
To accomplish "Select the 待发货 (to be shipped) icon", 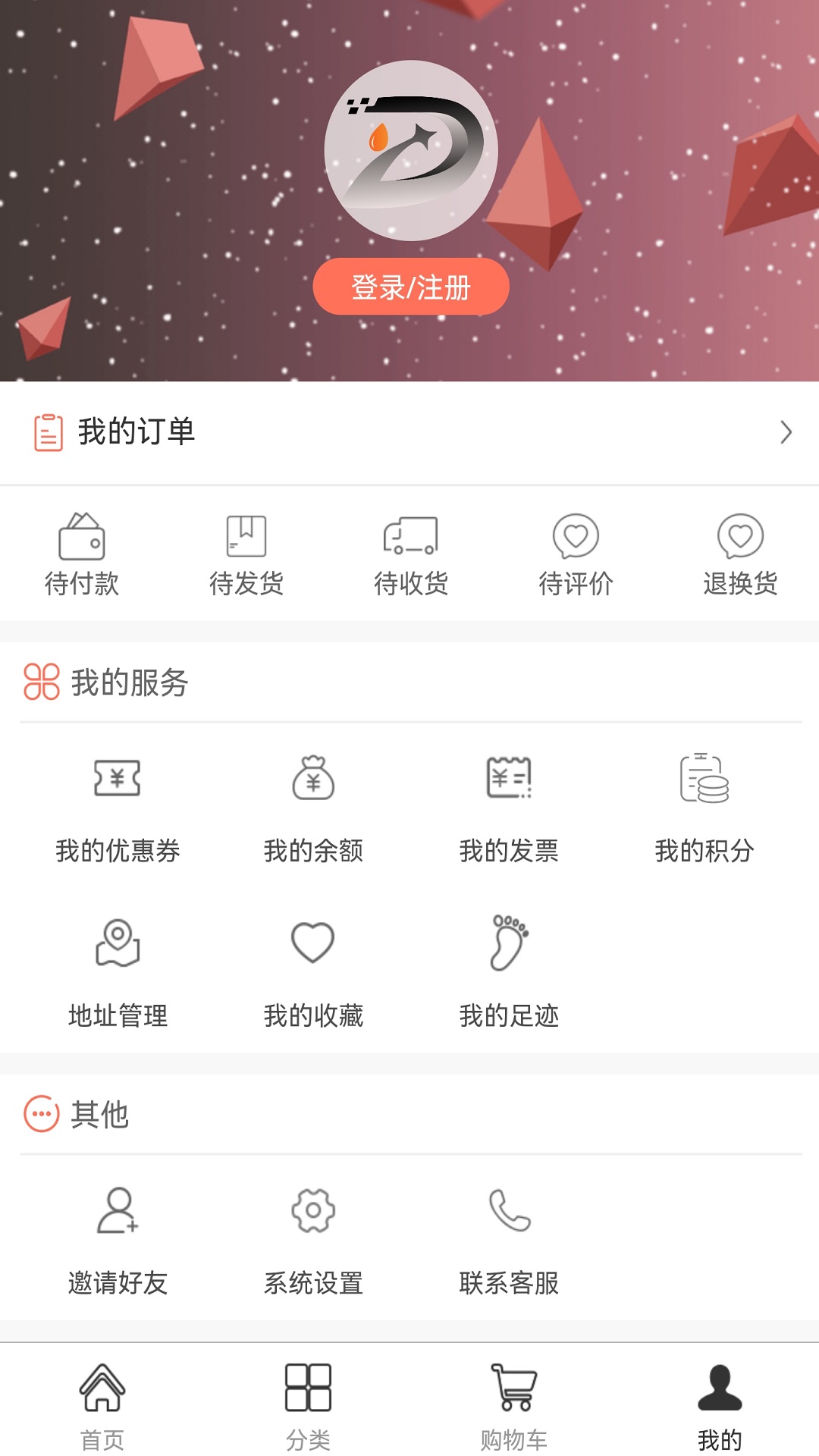I will [246, 538].
